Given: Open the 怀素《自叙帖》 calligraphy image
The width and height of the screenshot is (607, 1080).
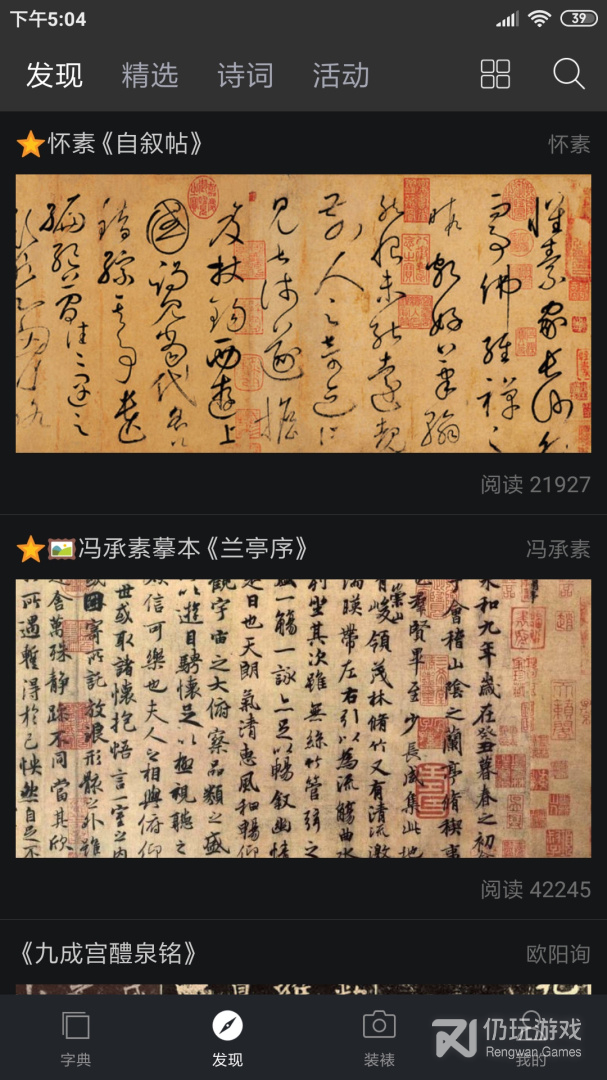Looking at the screenshot, I should tap(303, 313).
